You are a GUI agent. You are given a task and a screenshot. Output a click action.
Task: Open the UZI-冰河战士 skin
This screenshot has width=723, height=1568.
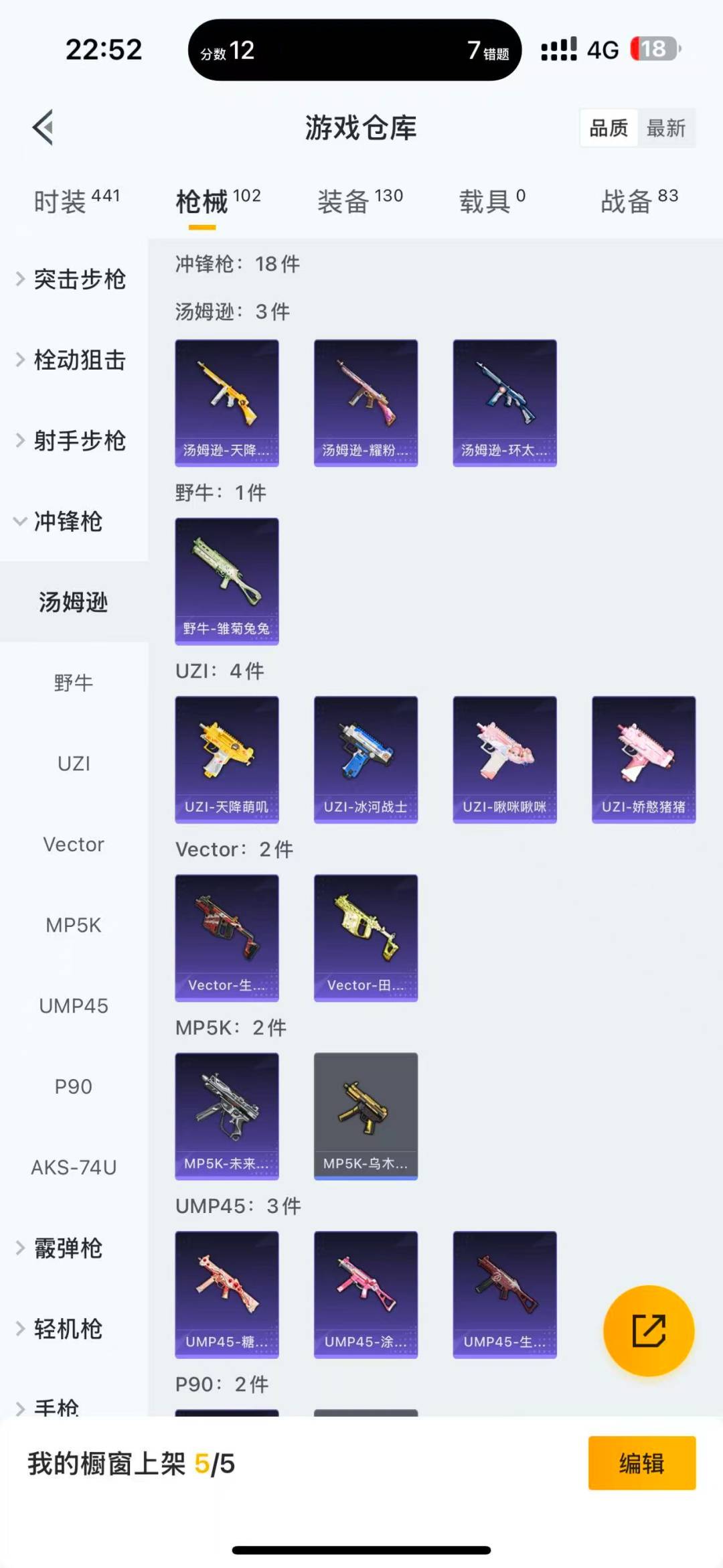click(x=366, y=760)
